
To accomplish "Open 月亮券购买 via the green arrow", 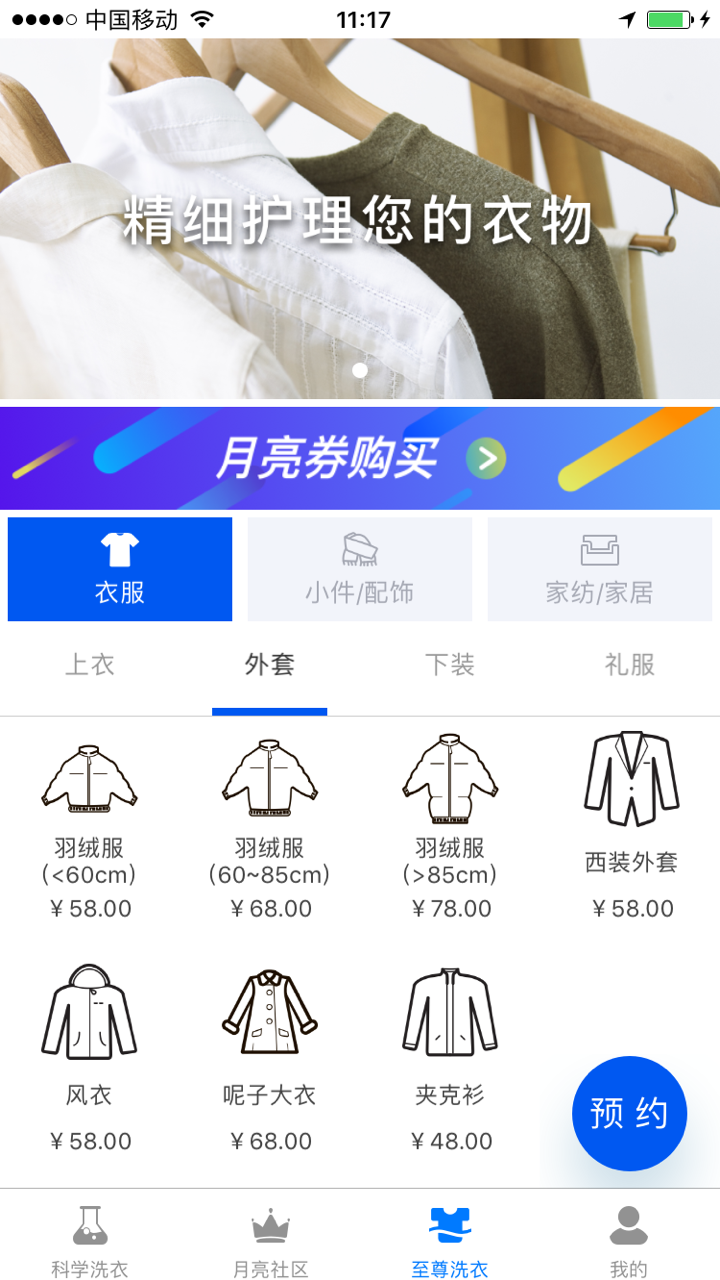I will click(484, 458).
